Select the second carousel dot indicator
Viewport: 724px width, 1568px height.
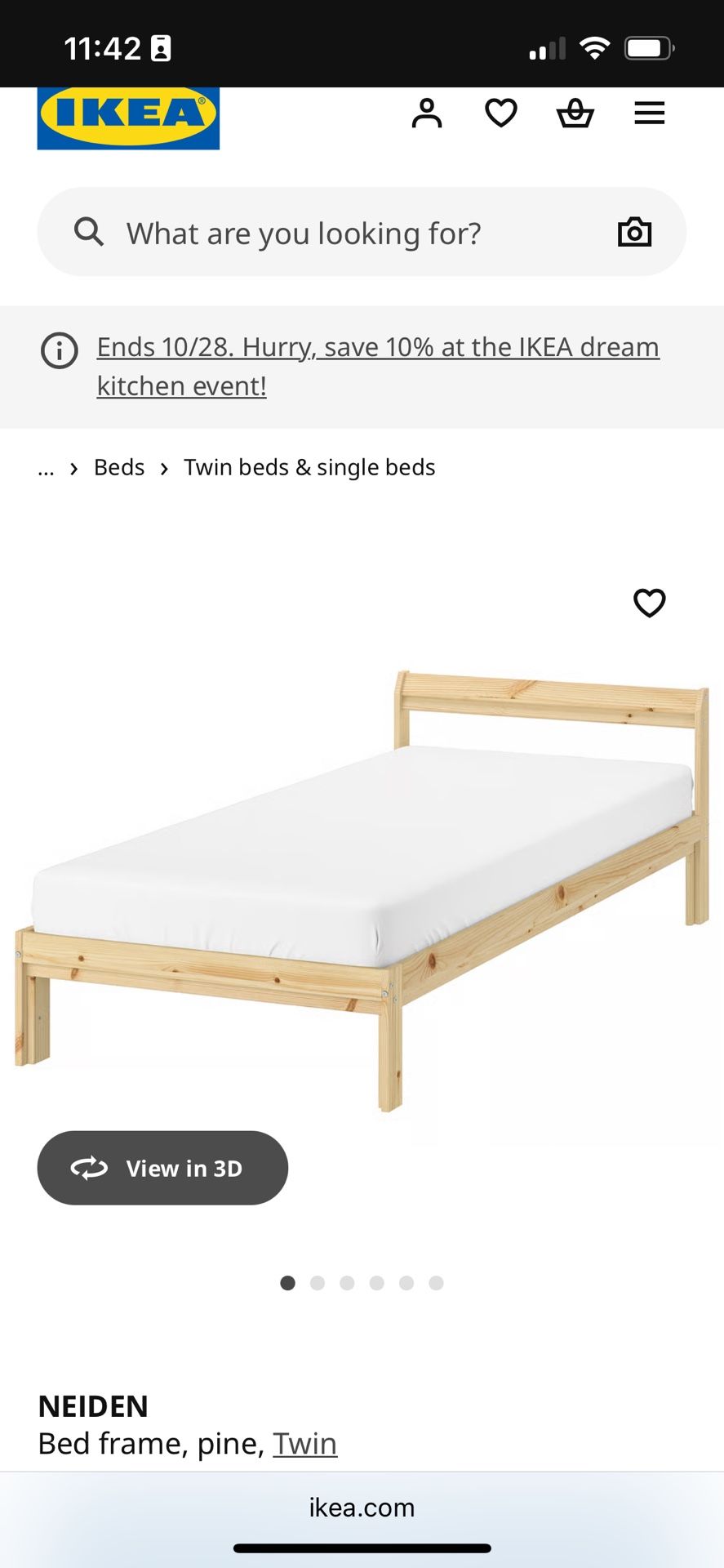tap(318, 1283)
